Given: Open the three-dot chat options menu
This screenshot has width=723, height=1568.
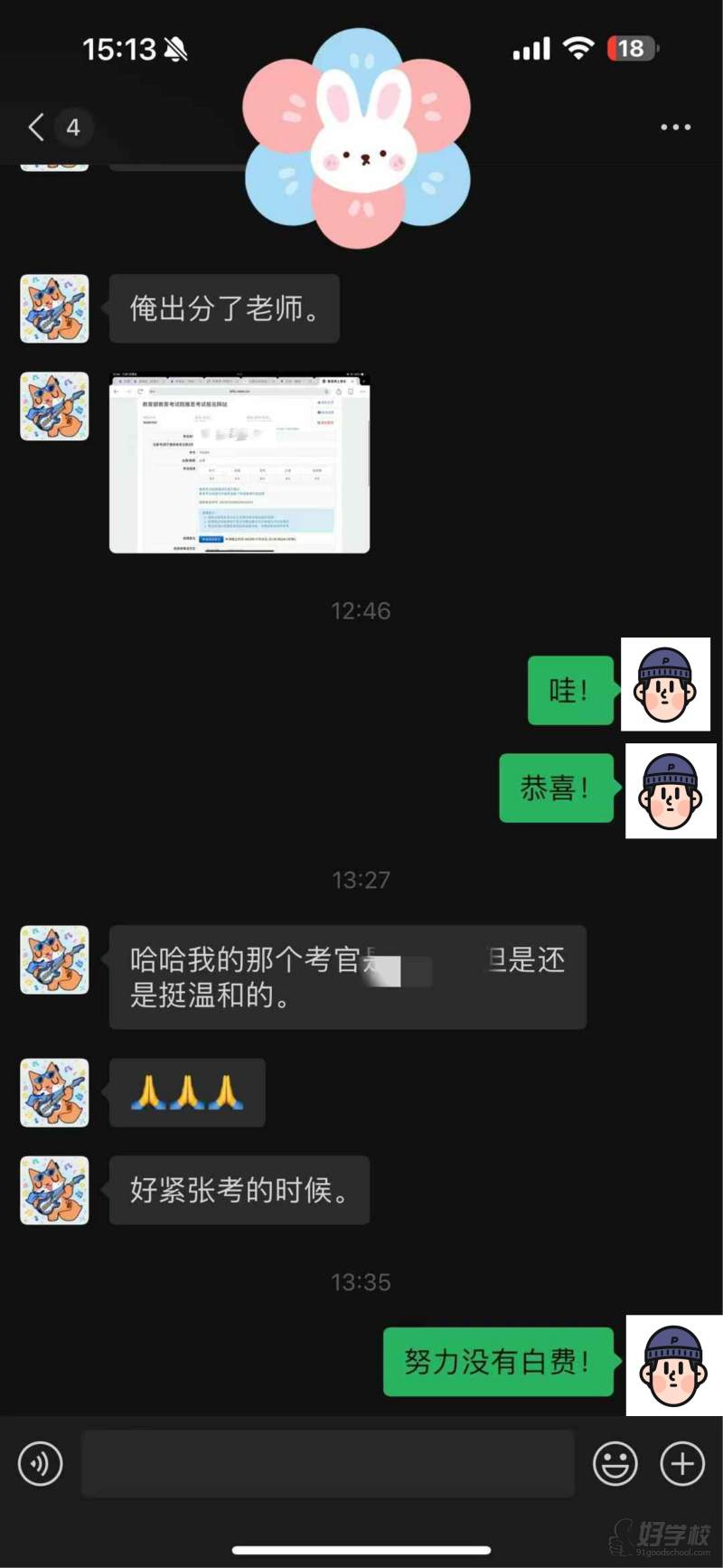Looking at the screenshot, I should coord(675,128).
